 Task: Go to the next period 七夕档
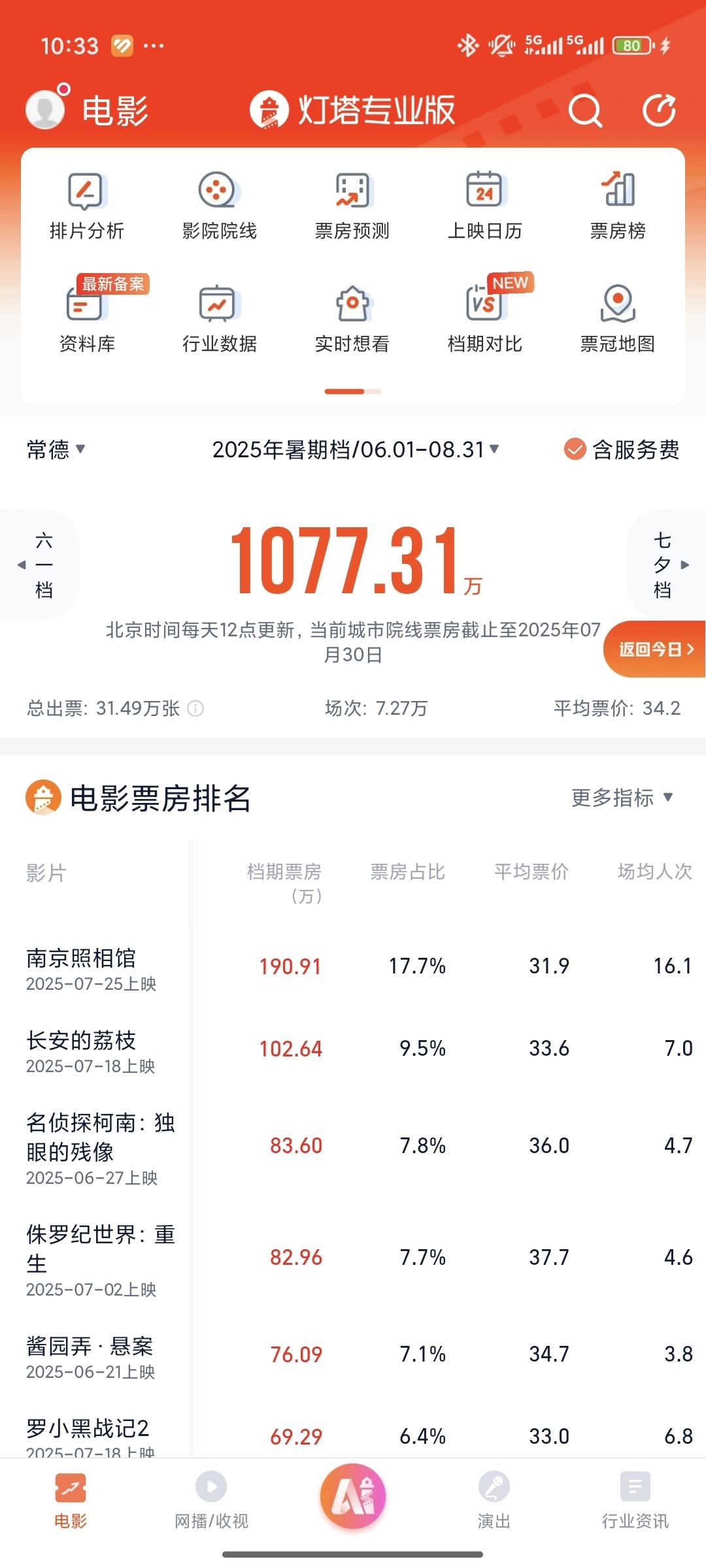667,564
